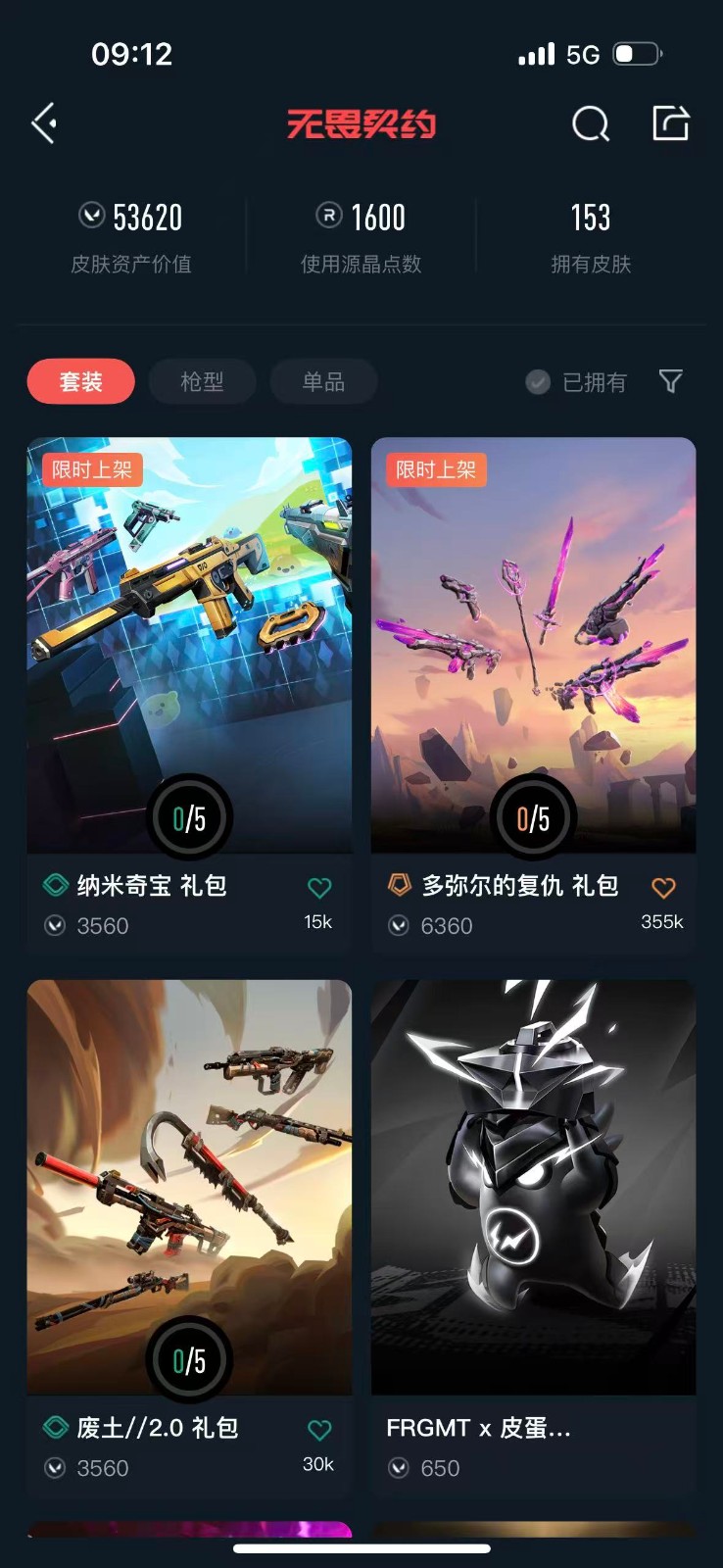Like the 废土//2.0 礼包 bundle
This screenshot has width=723, height=1568.
pyautogui.click(x=319, y=1430)
